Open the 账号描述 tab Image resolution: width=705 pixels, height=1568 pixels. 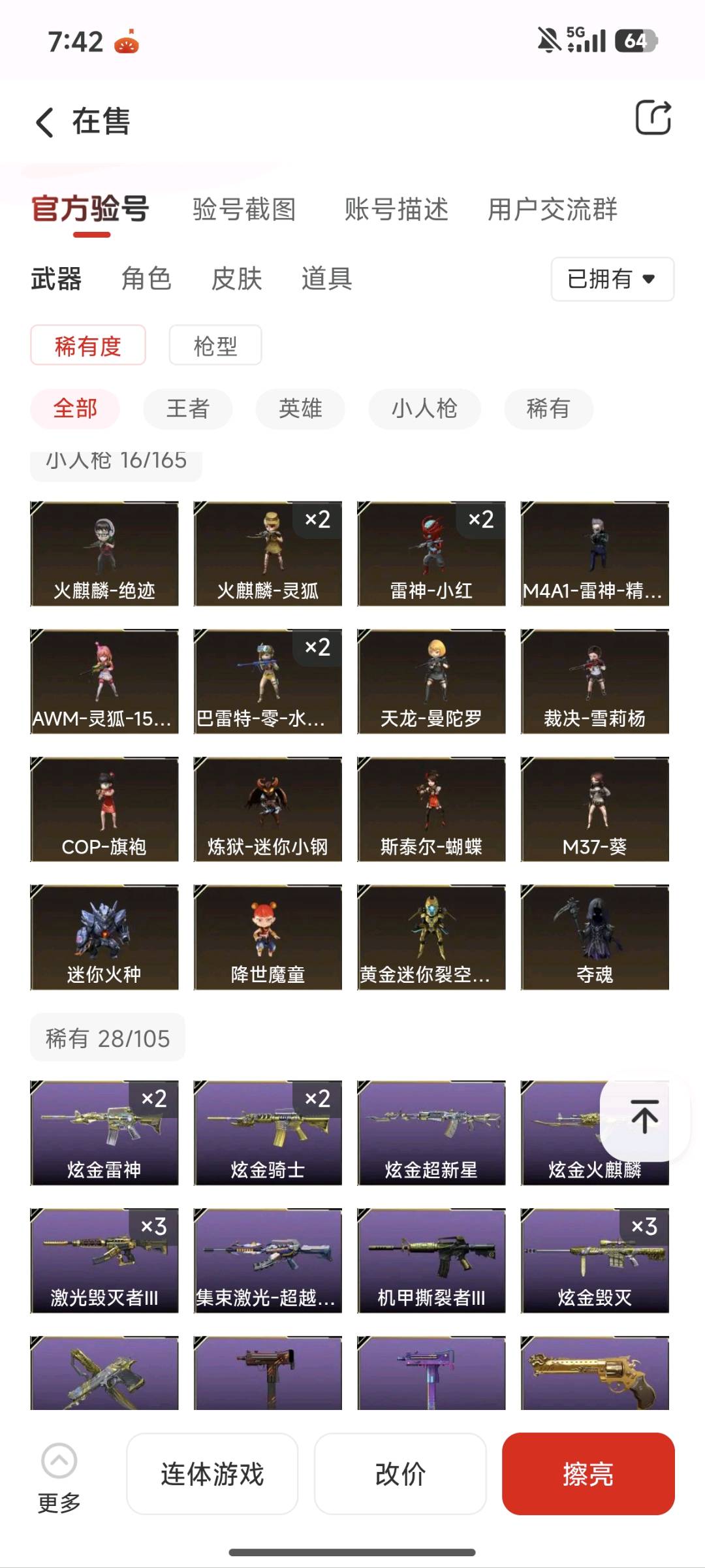(396, 210)
